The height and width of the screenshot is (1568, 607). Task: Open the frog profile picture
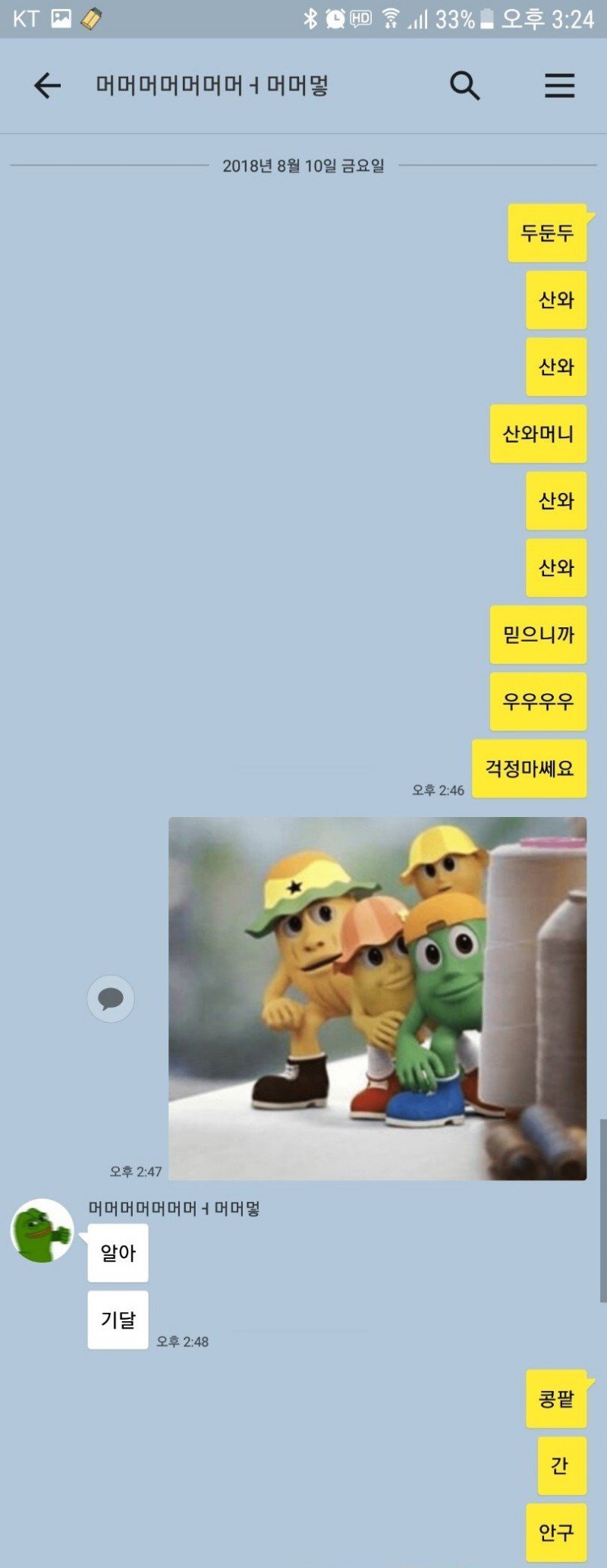[42, 1231]
